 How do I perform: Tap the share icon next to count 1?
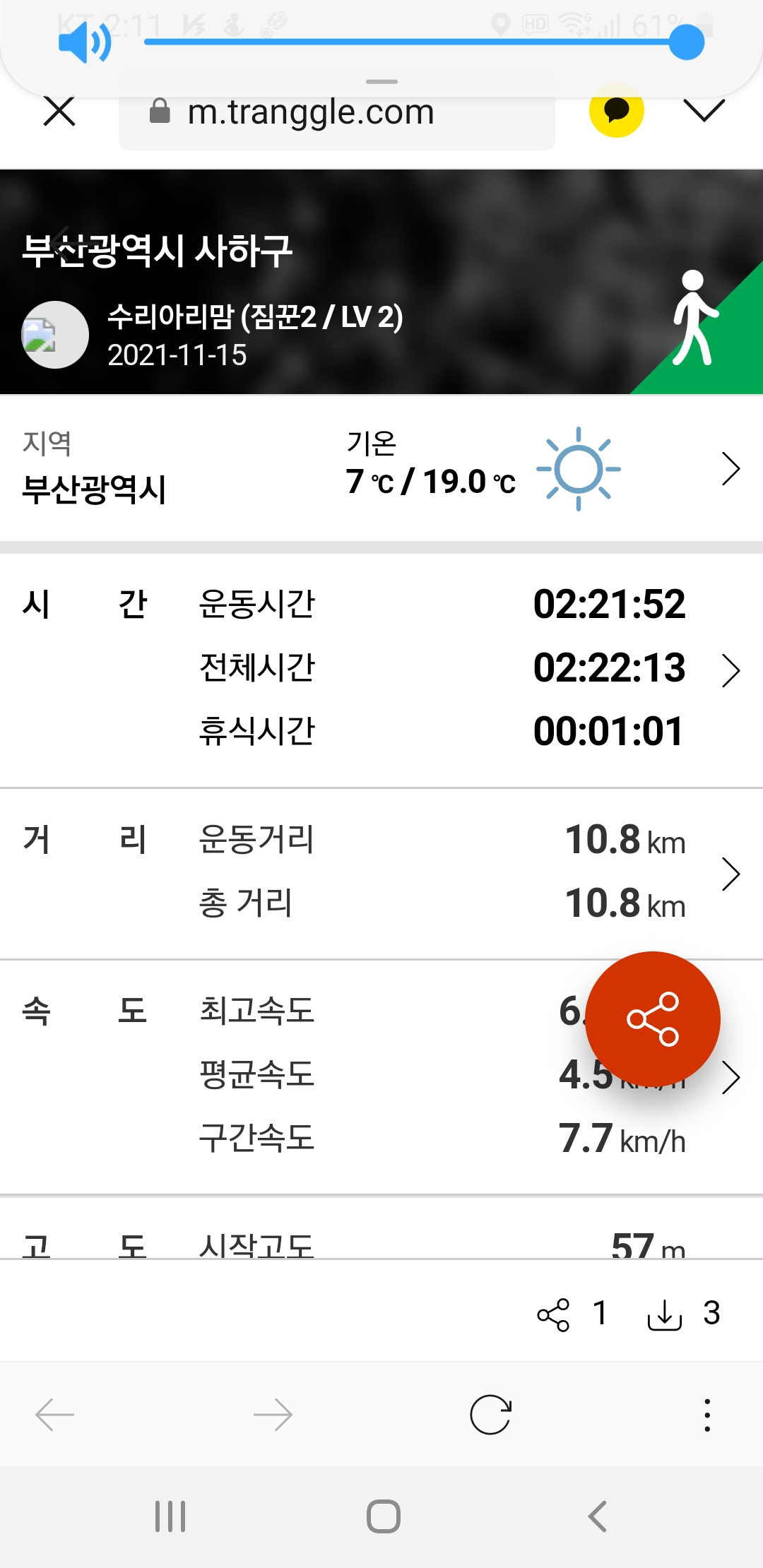pyautogui.click(x=553, y=1314)
